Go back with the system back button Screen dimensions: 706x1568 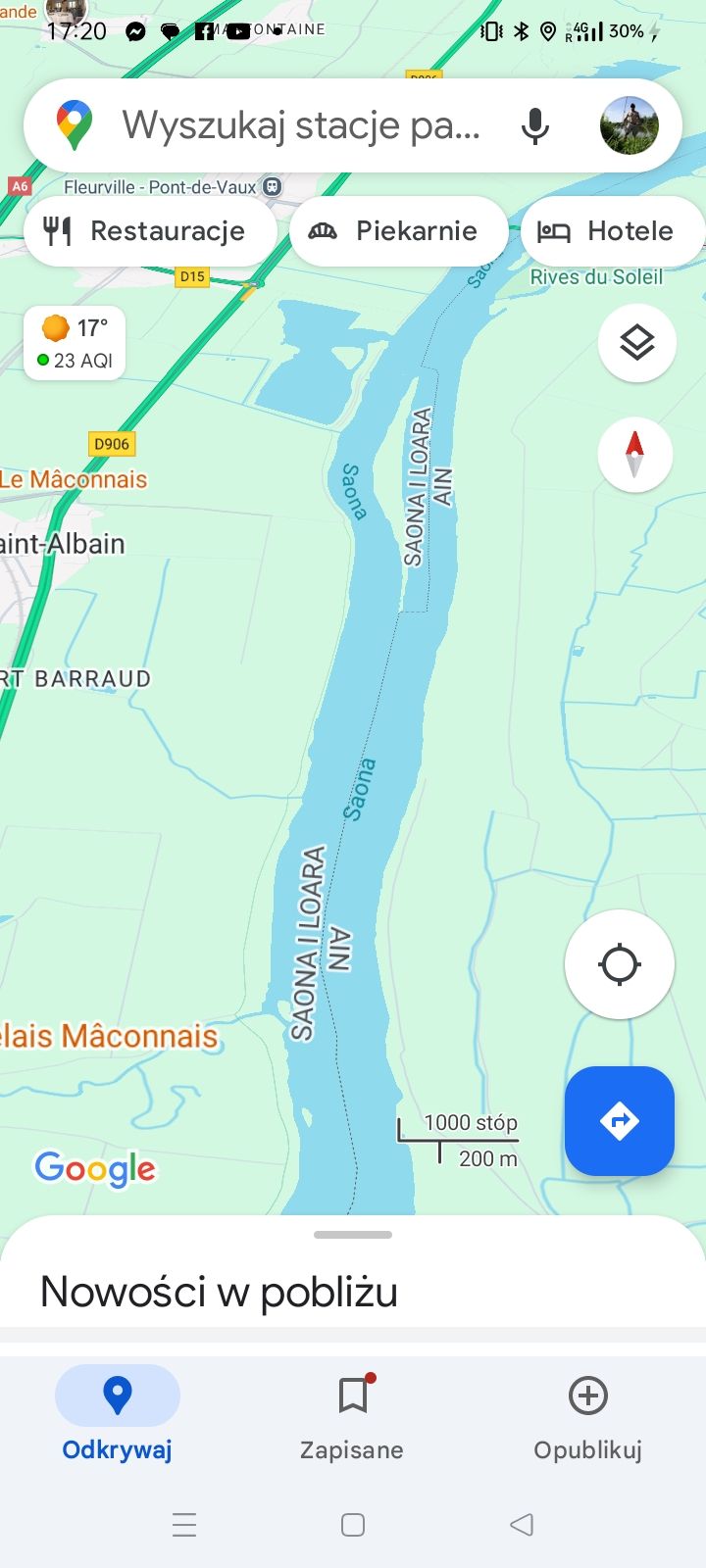pos(522,1524)
